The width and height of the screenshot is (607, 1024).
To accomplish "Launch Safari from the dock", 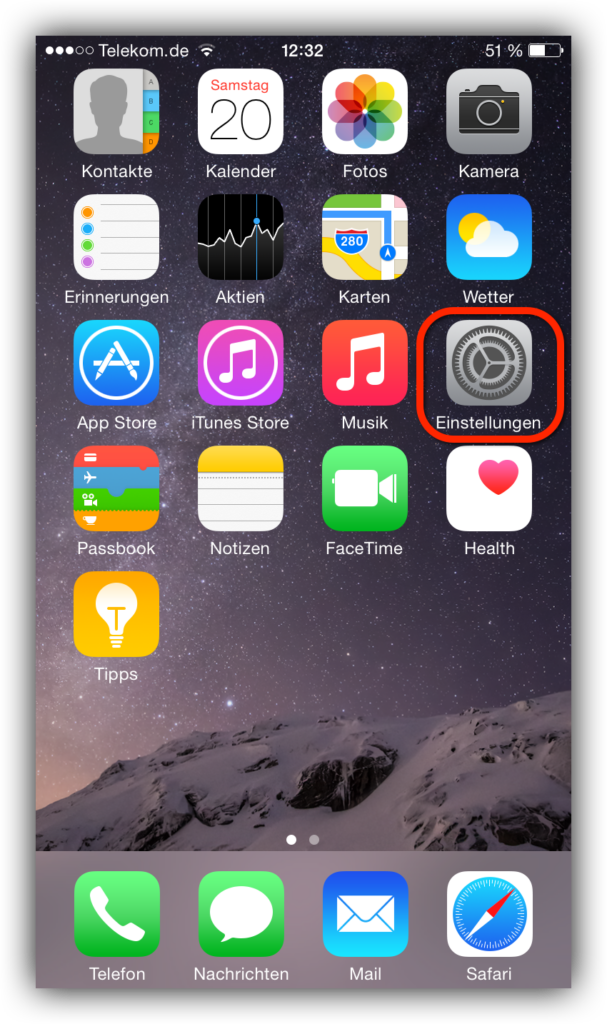I will (x=489, y=914).
